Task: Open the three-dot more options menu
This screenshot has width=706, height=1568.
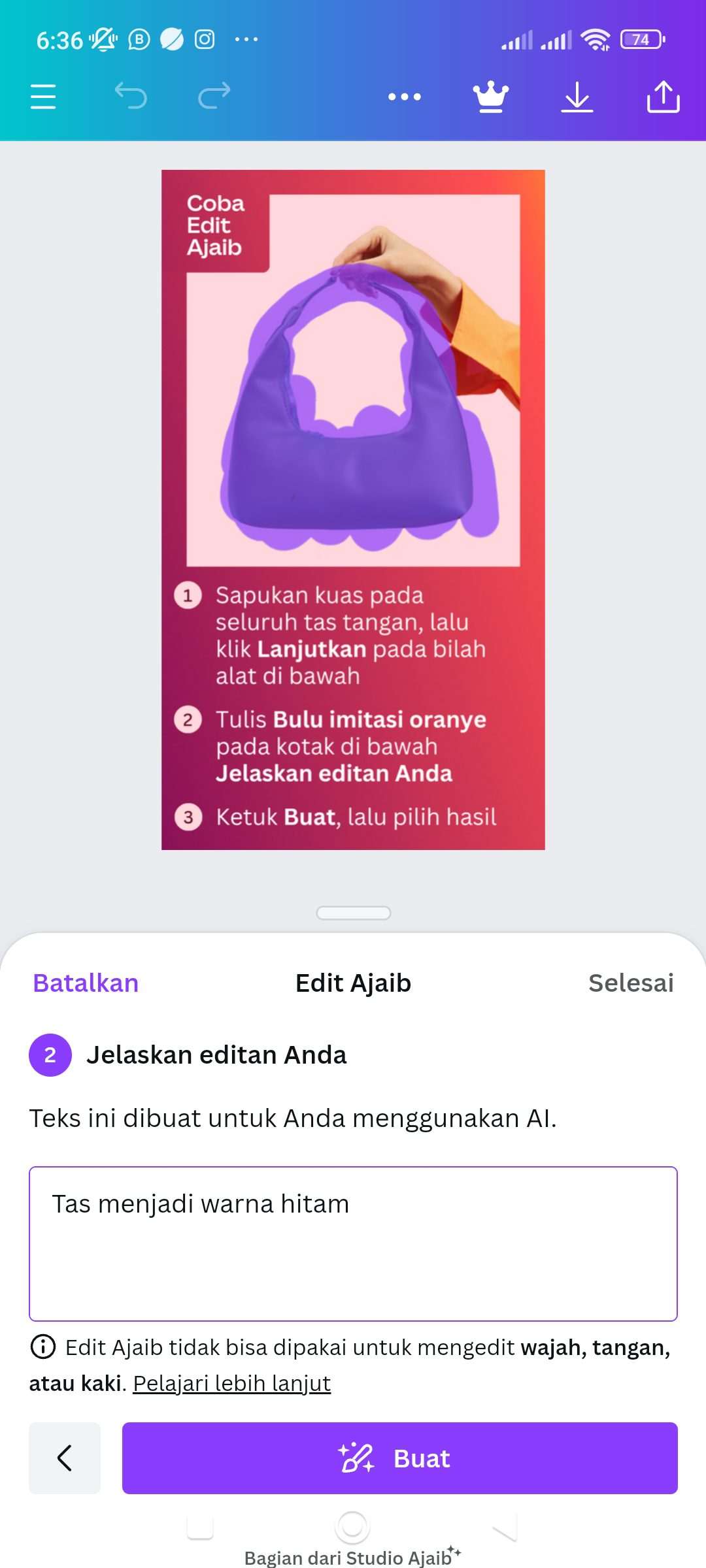Action: pyautogui.click(x=405, y=97)
